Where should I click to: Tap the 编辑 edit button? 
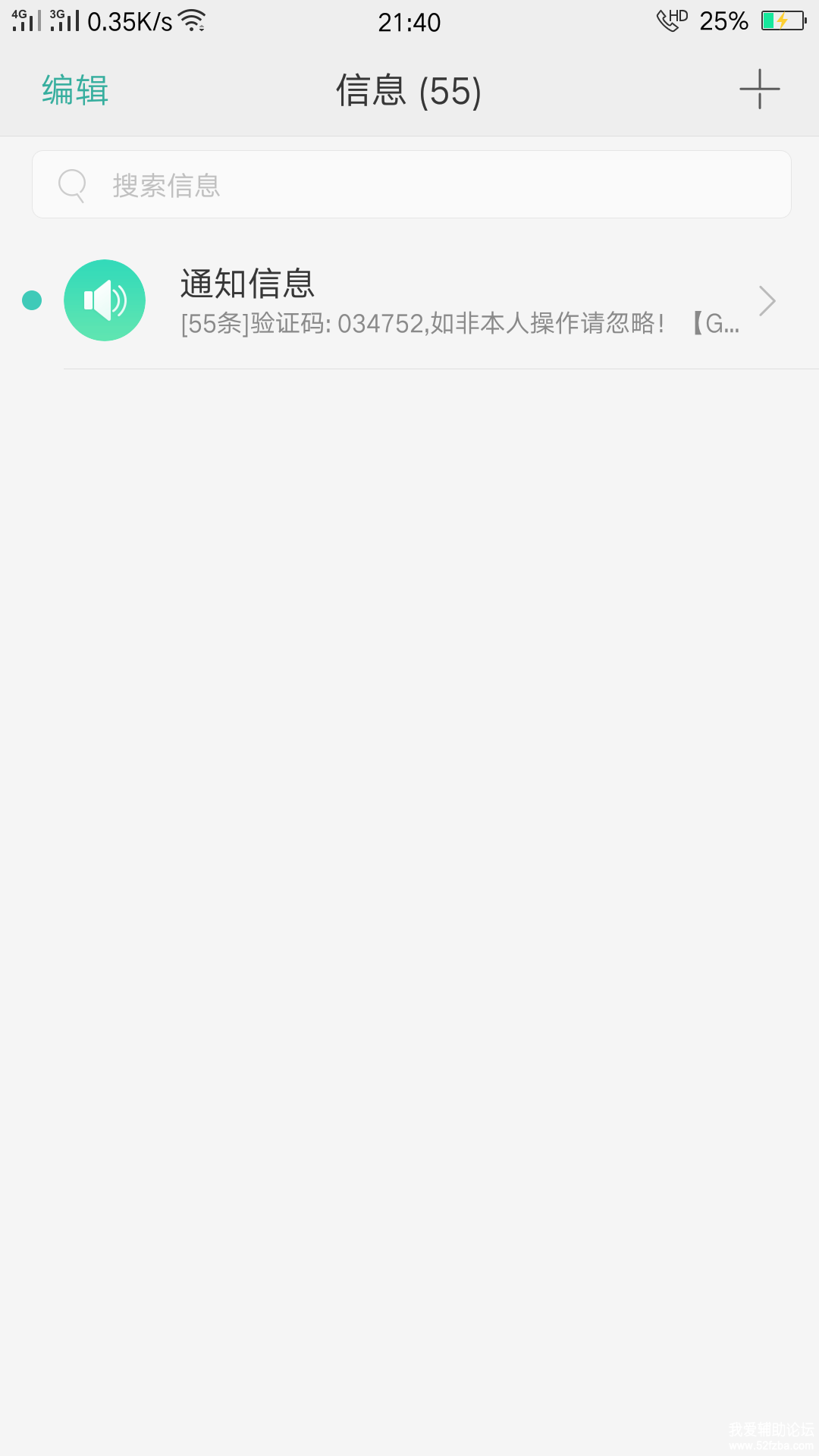(75, 90)
